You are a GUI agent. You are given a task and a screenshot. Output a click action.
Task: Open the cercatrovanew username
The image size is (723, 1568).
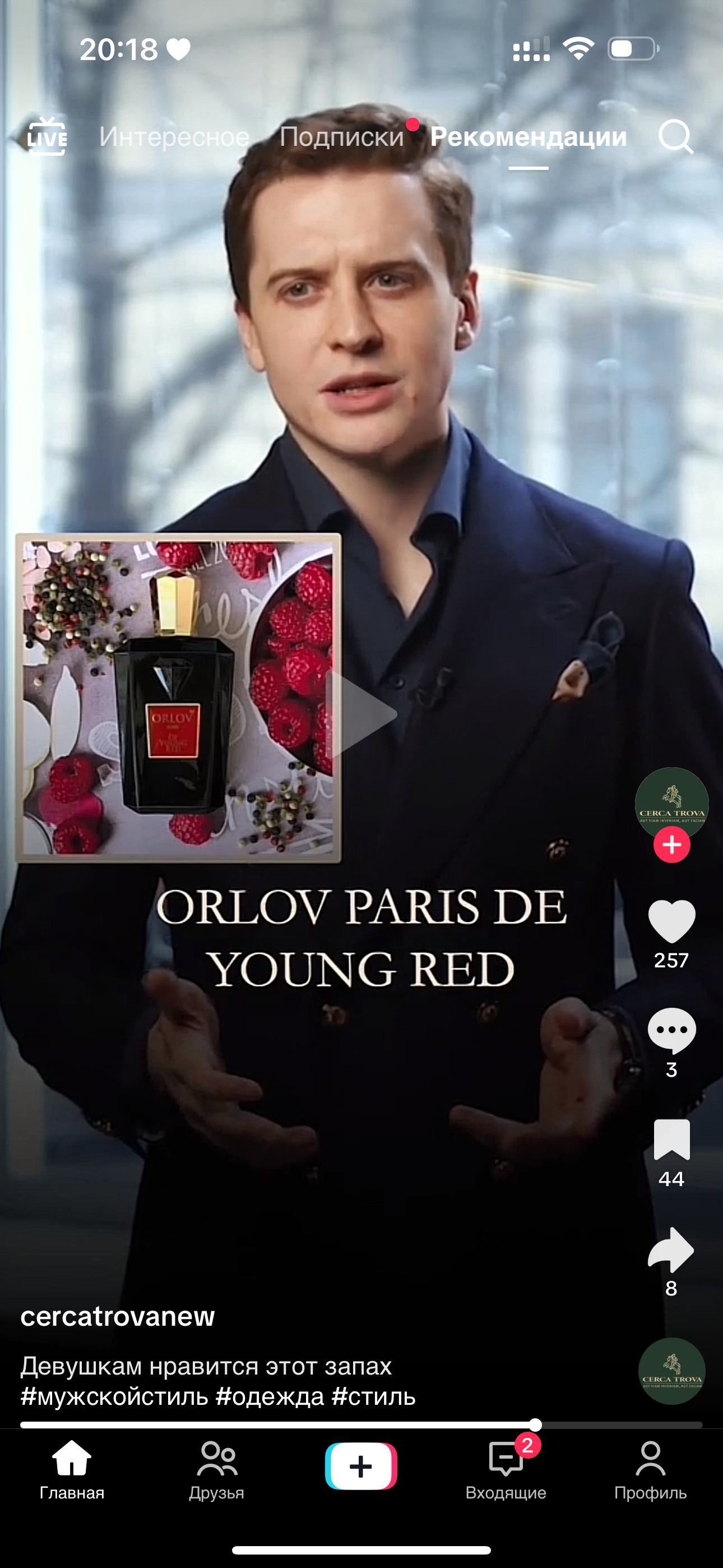[x=118, y=1316]
